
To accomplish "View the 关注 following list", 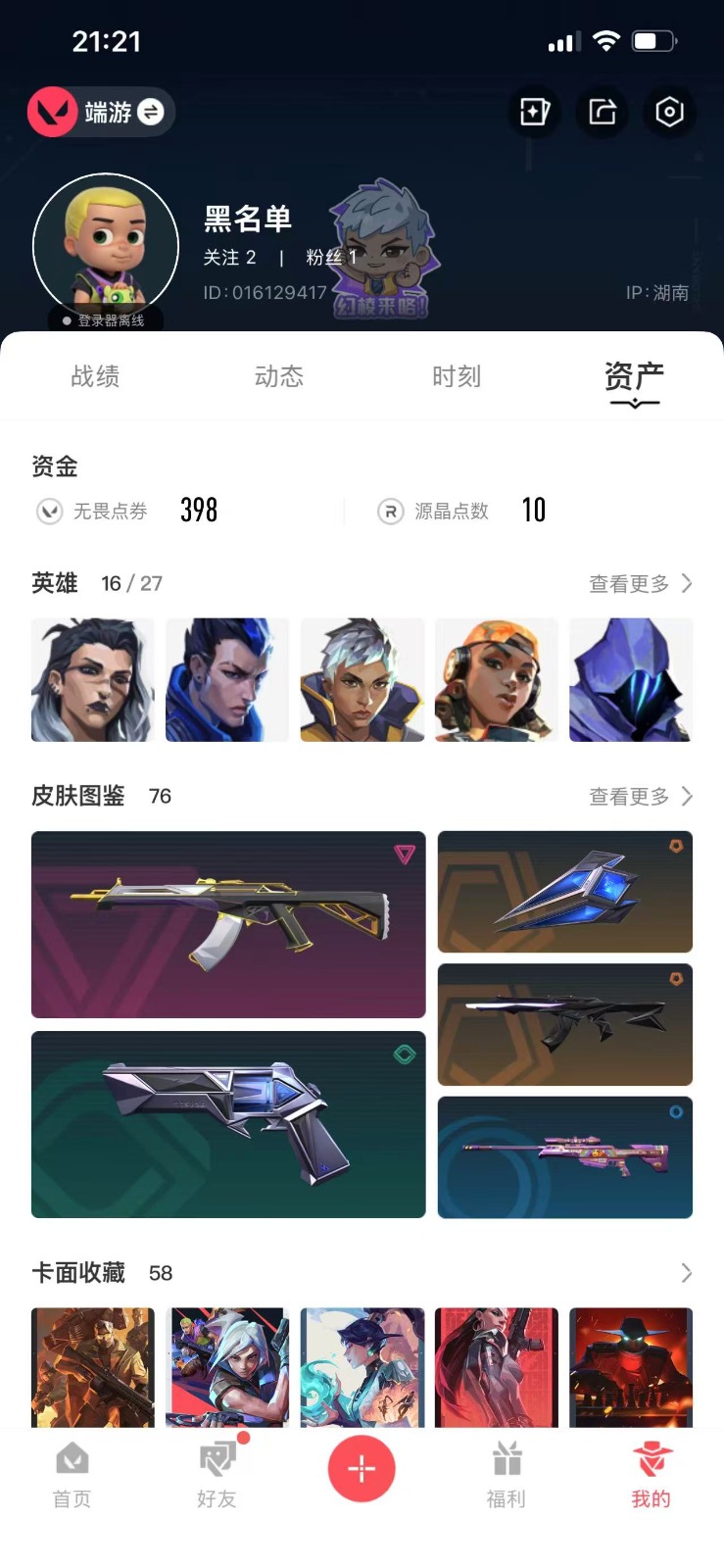I will pyautogui.click(x=230, y=258).
